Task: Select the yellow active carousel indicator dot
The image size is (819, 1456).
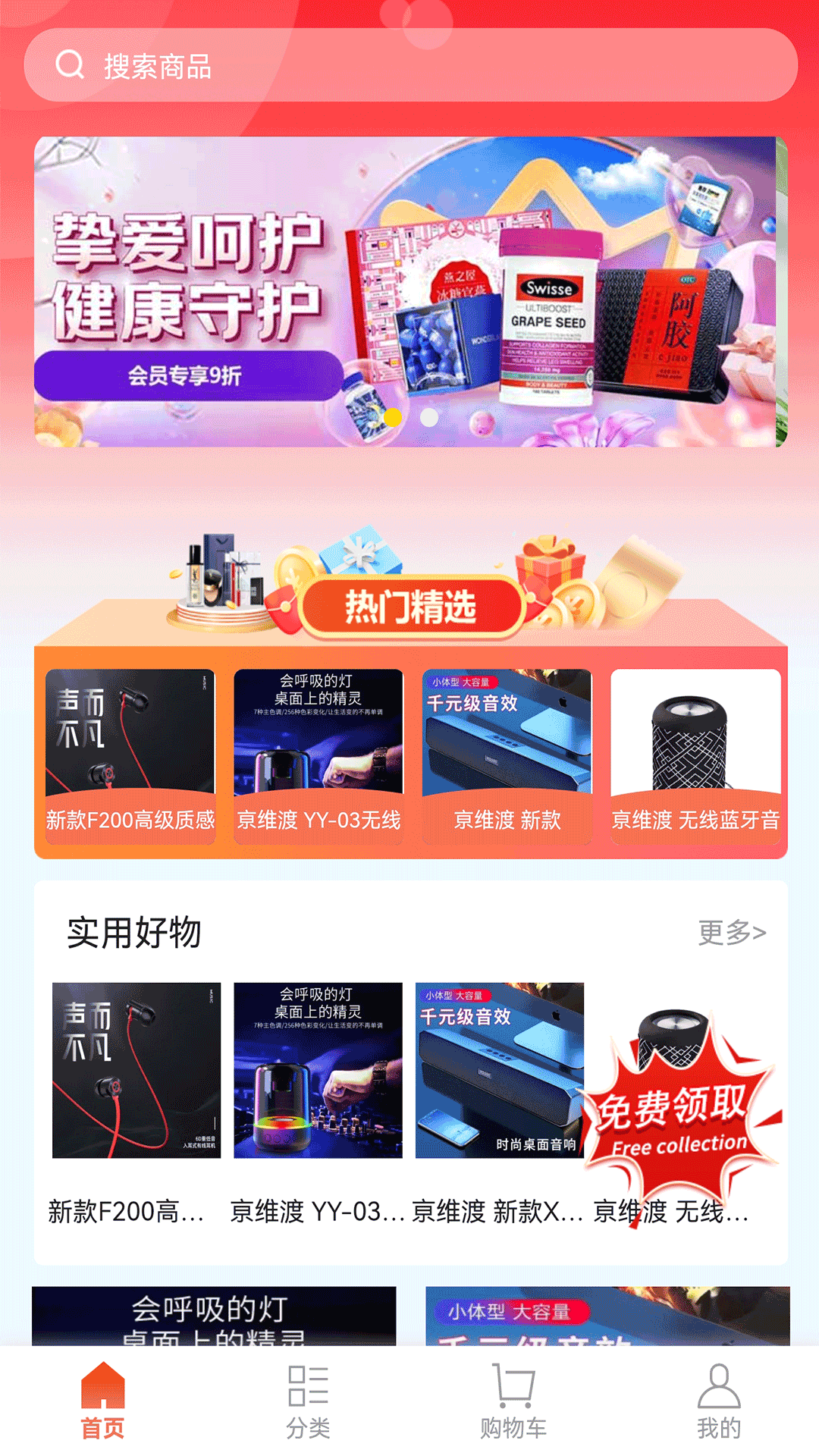Action: click(x=394, y=416)
